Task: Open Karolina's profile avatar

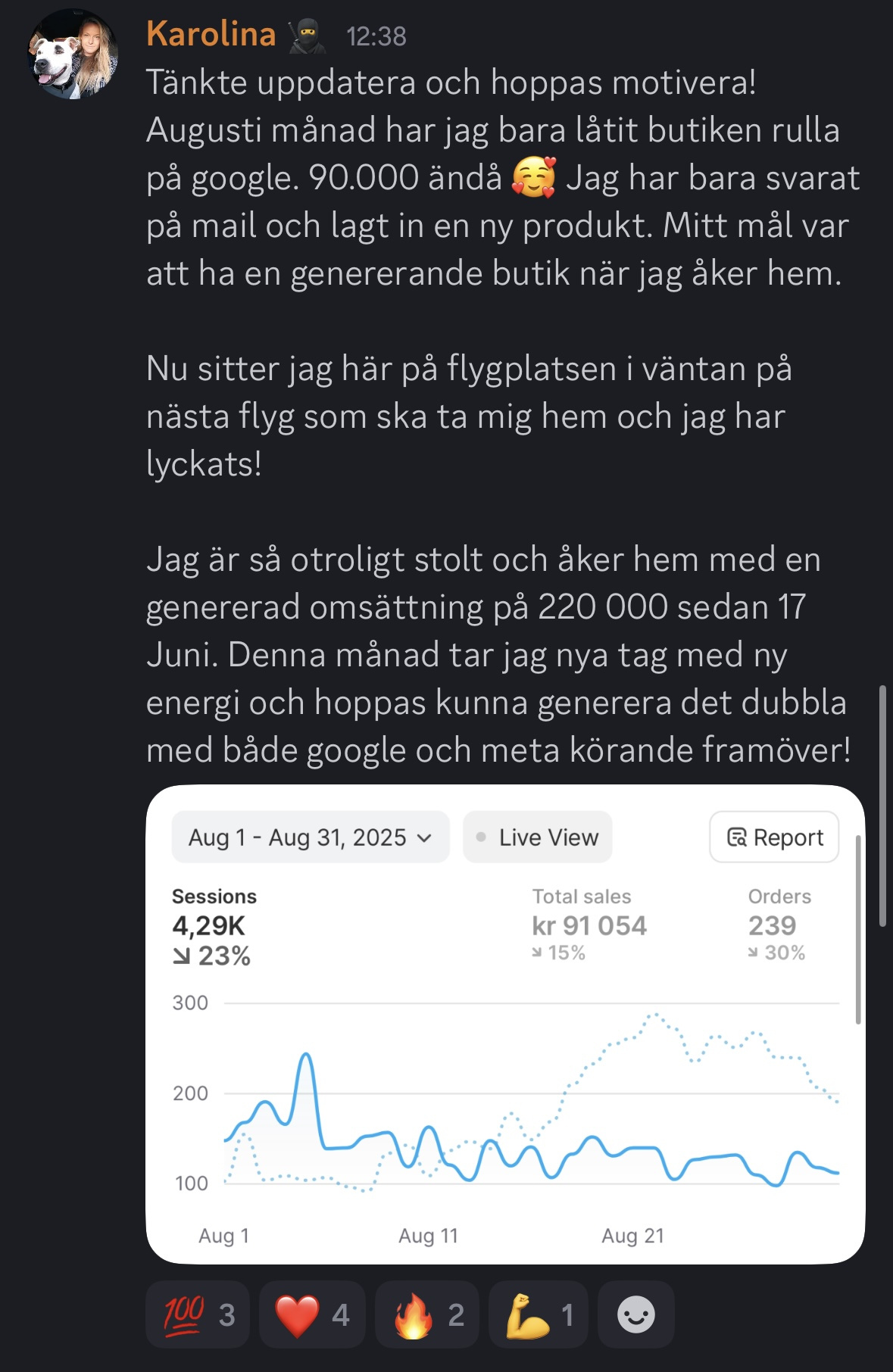Action: [x=73, y=55]
